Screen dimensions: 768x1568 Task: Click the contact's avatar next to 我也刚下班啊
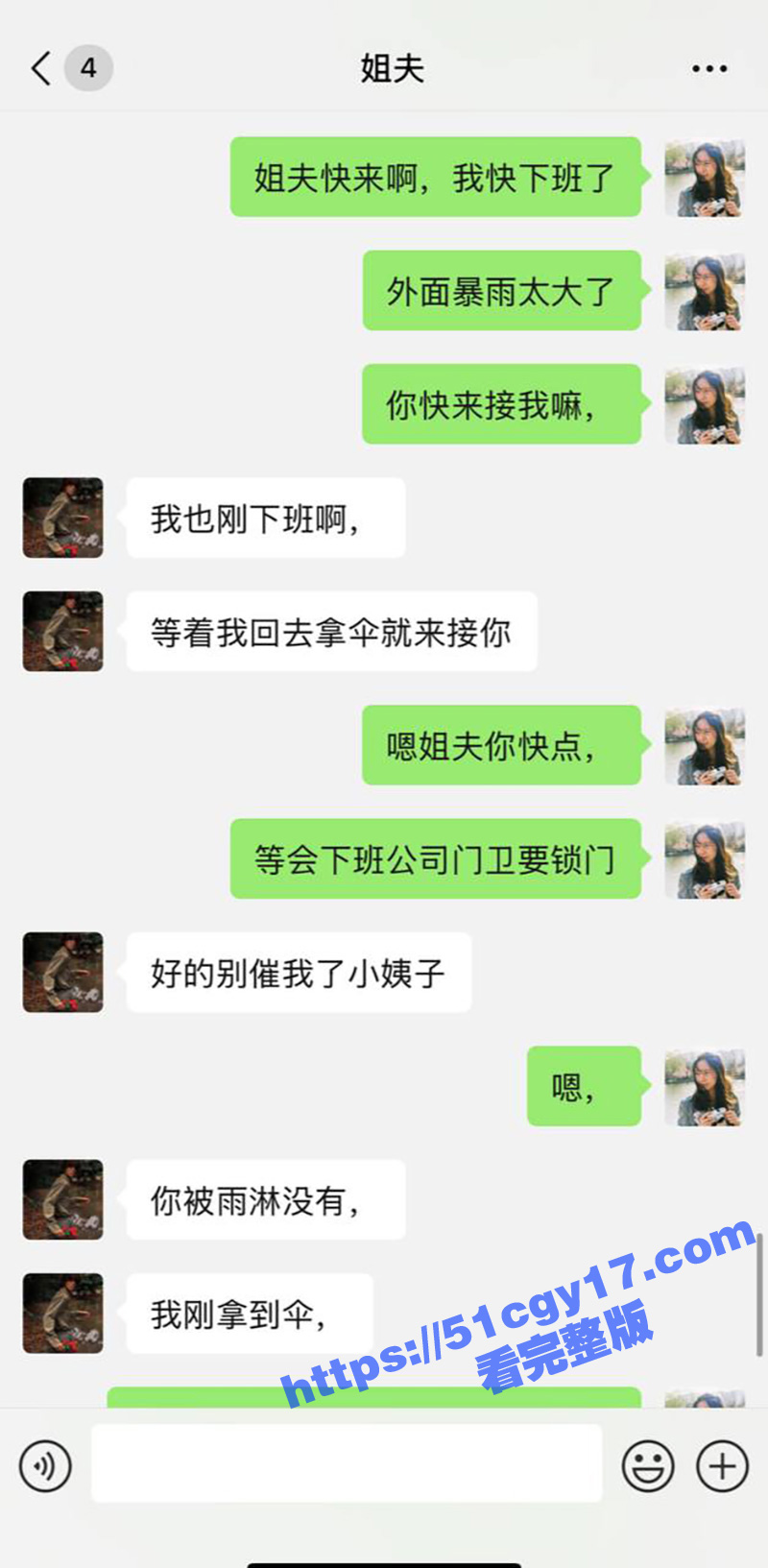61,518
